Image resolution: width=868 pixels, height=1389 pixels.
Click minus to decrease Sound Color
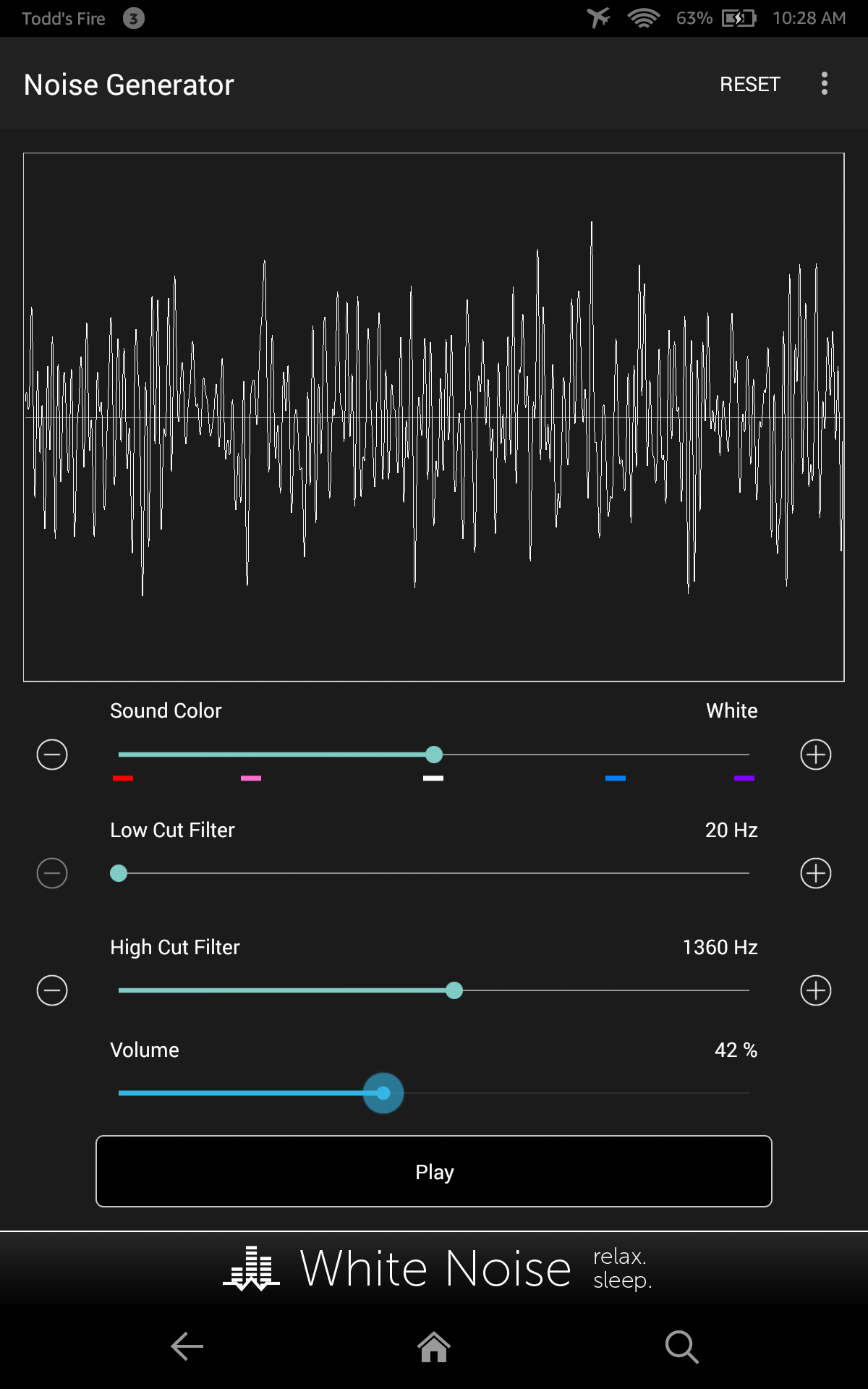(51, 755)
